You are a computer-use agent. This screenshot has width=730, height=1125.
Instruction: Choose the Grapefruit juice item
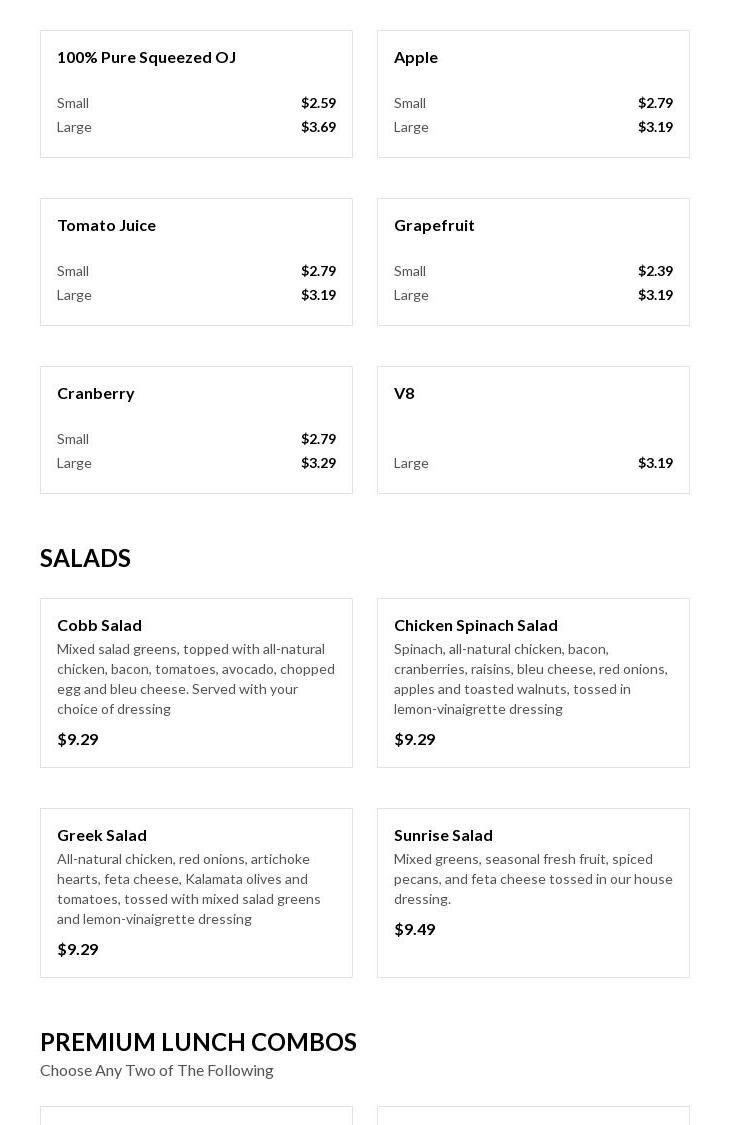(x=532, y=261)
